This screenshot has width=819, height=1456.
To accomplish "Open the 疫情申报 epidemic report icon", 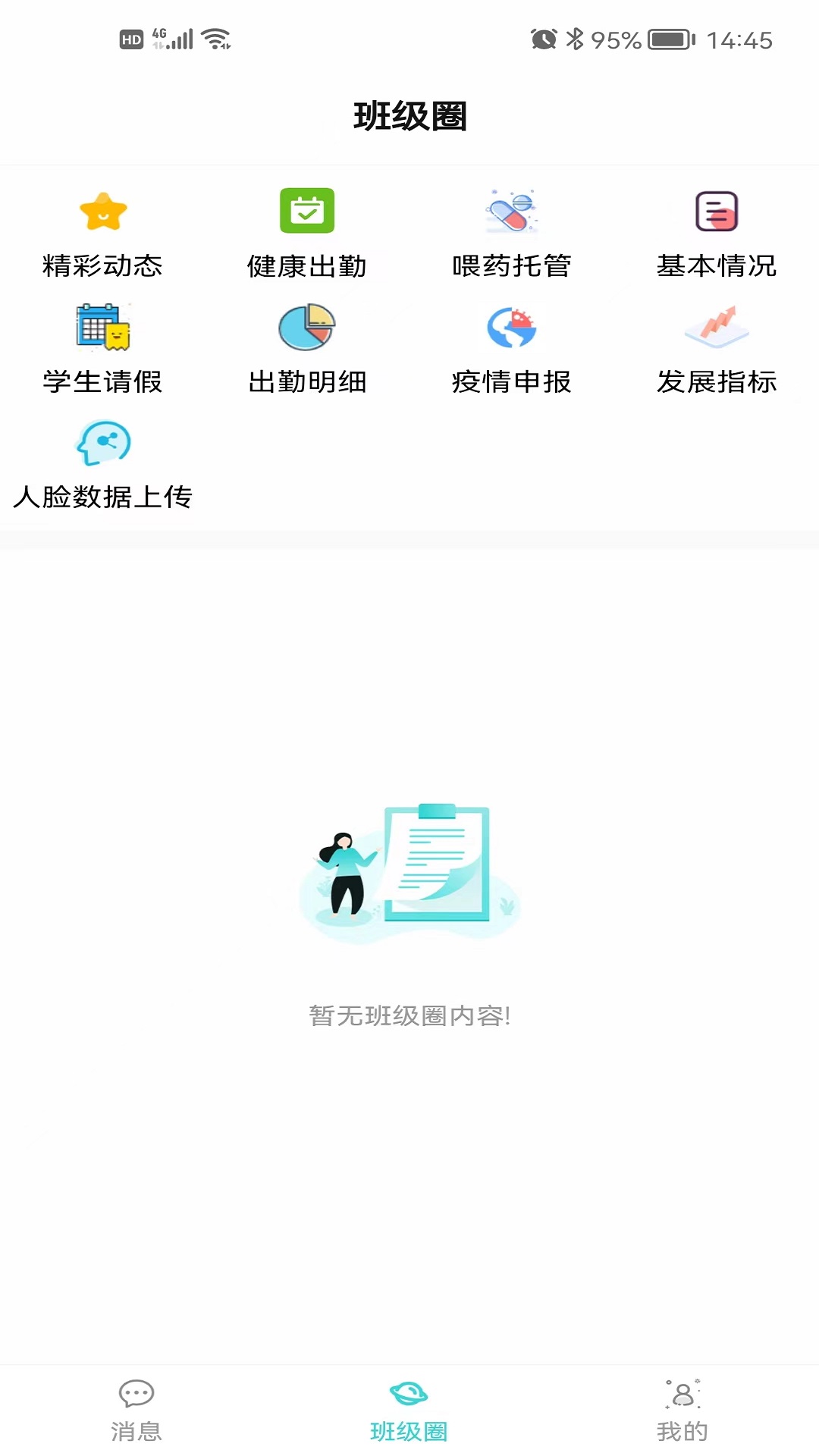I will (x=512, y=328).
